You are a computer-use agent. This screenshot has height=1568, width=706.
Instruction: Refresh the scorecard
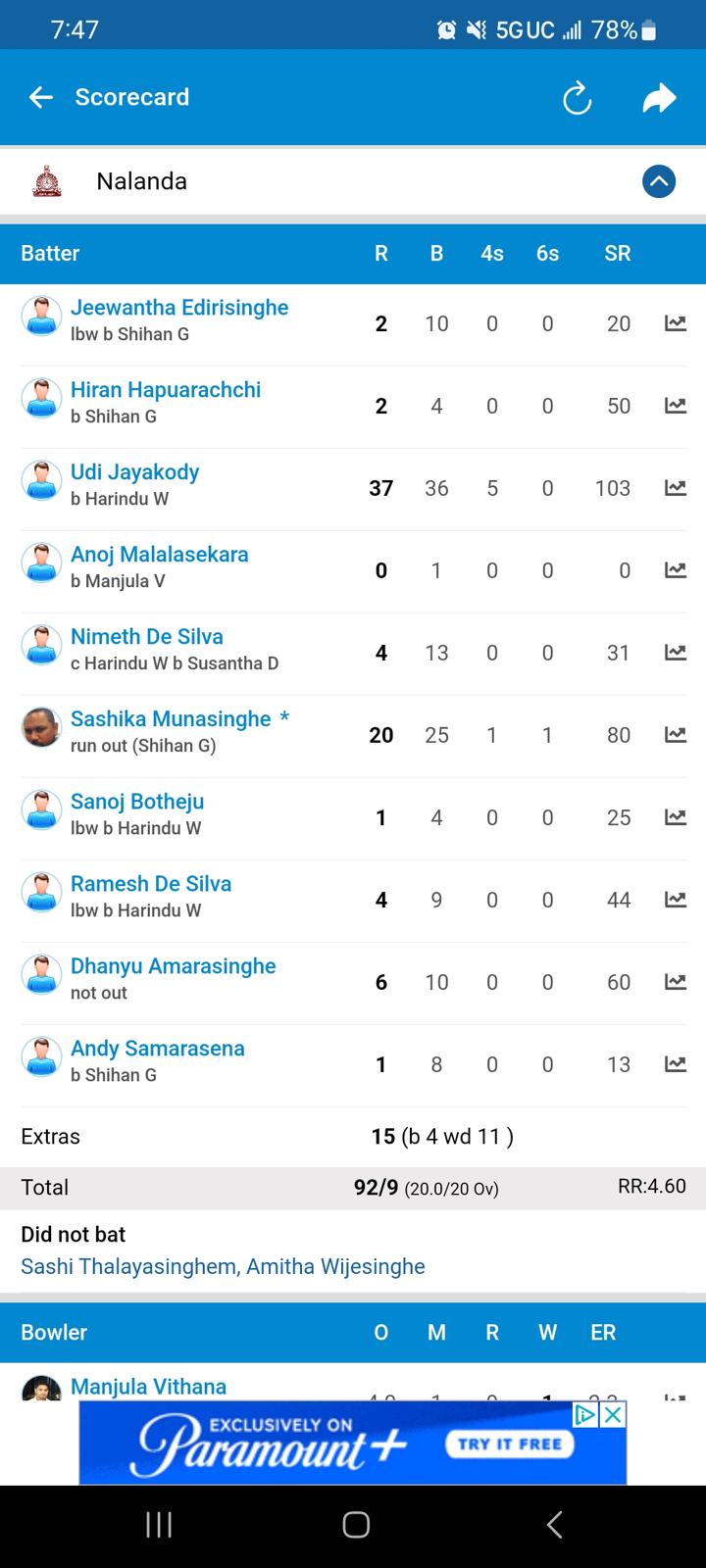click(577, 98)
